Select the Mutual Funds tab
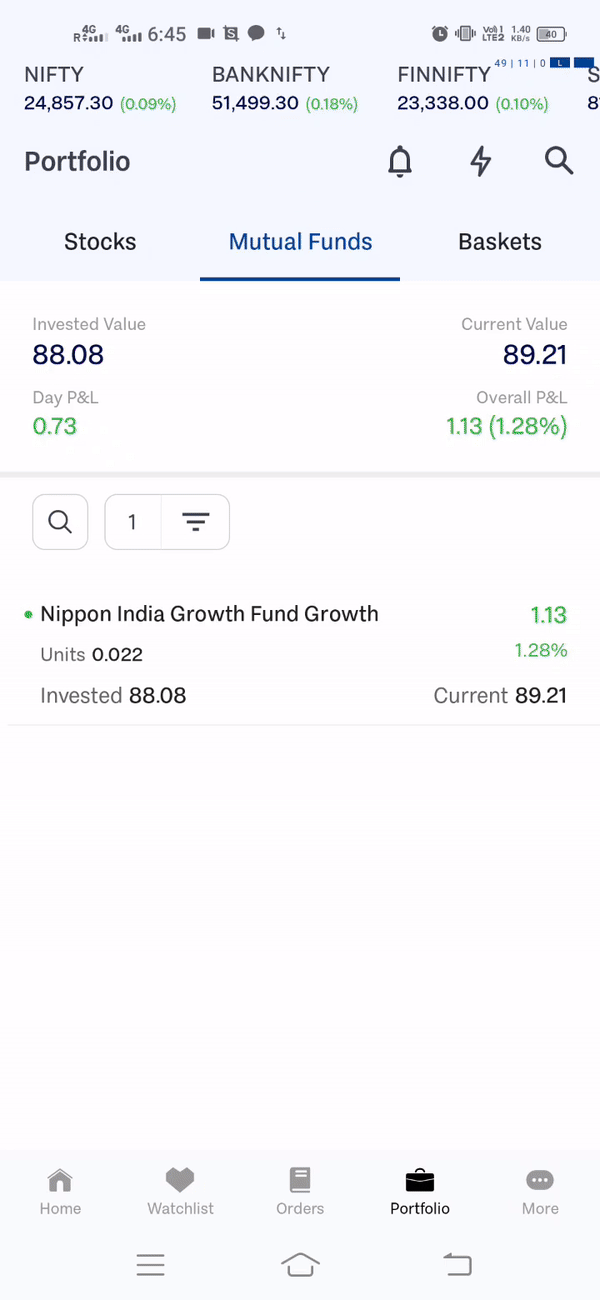The width and height of the screenshot is (600, 1300). 300,242
